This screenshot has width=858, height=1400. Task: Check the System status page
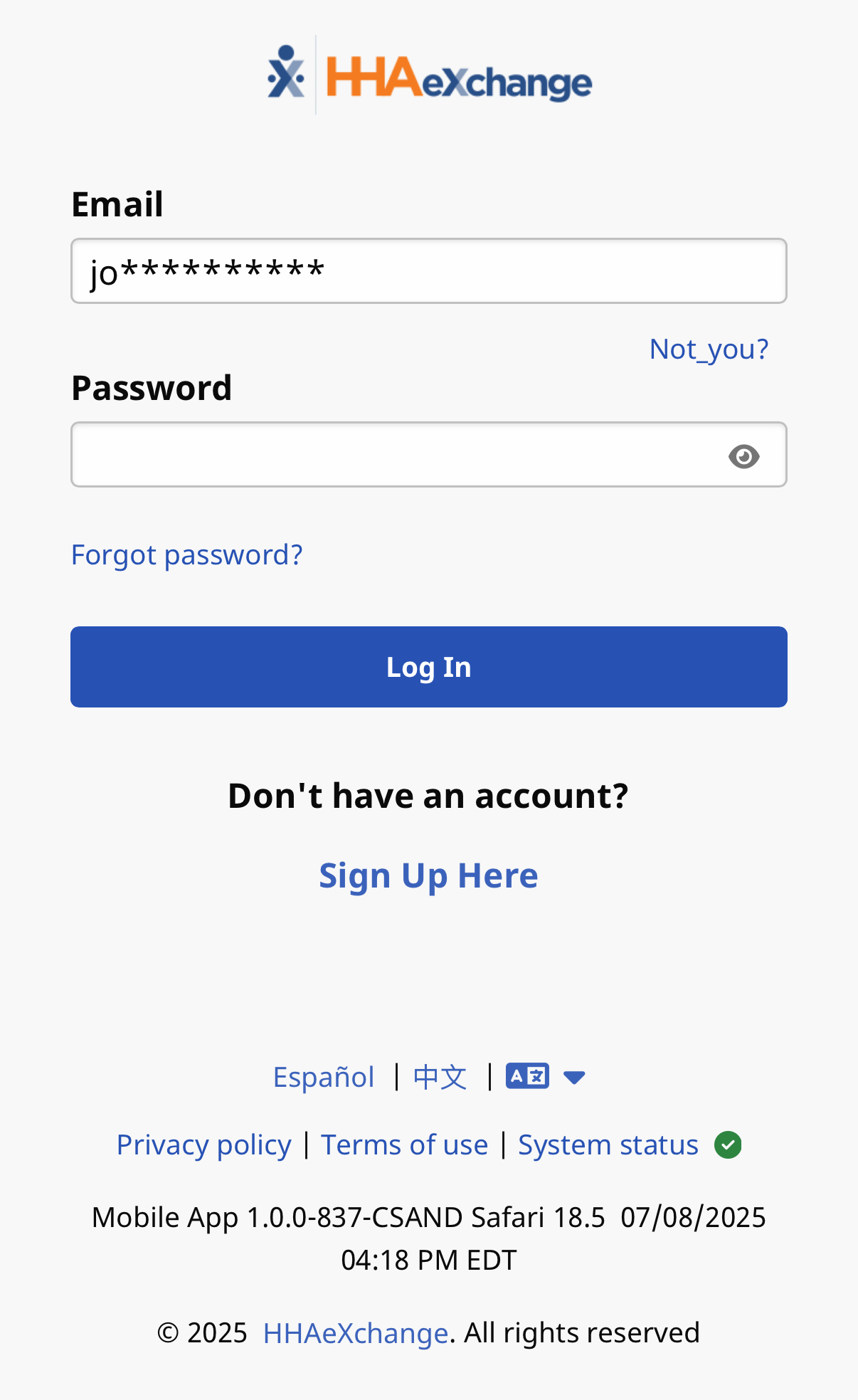(608, 1145)
